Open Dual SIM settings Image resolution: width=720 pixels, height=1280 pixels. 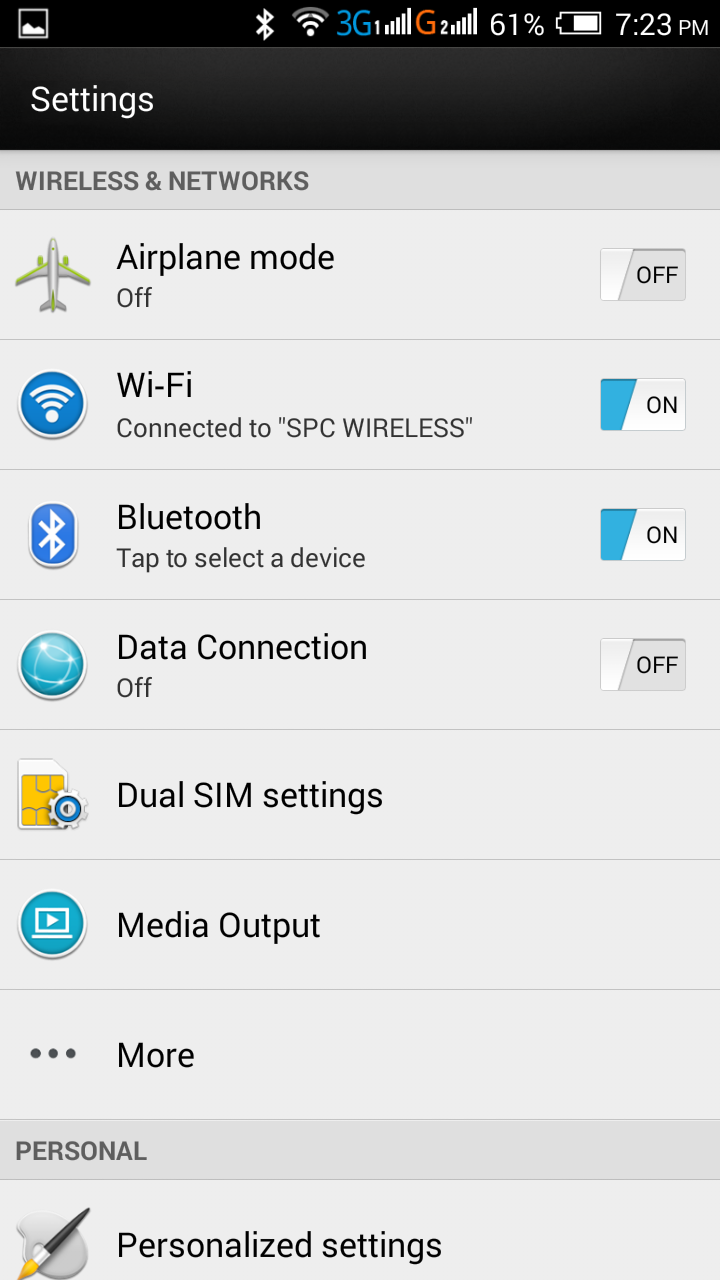pyautogui.click(x=250, y=795)
